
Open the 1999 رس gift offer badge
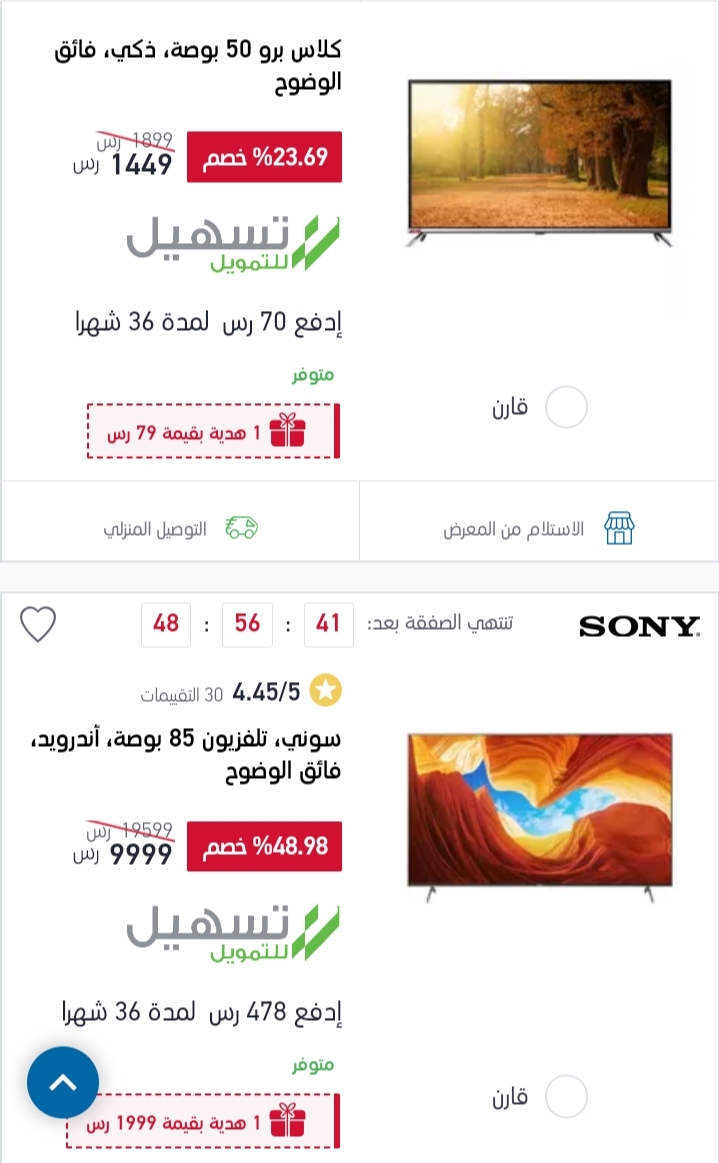point(203,1121)
